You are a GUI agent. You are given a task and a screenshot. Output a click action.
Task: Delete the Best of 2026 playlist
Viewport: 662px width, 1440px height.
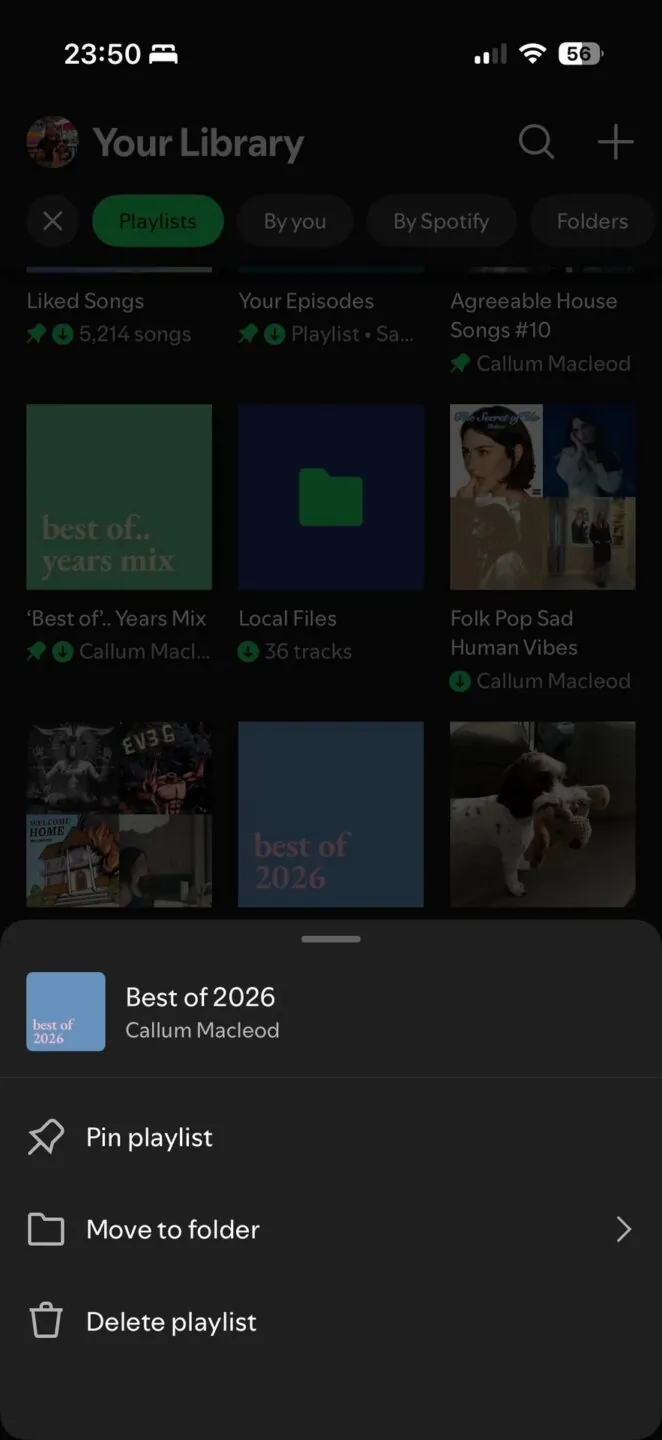(171, 1322)
